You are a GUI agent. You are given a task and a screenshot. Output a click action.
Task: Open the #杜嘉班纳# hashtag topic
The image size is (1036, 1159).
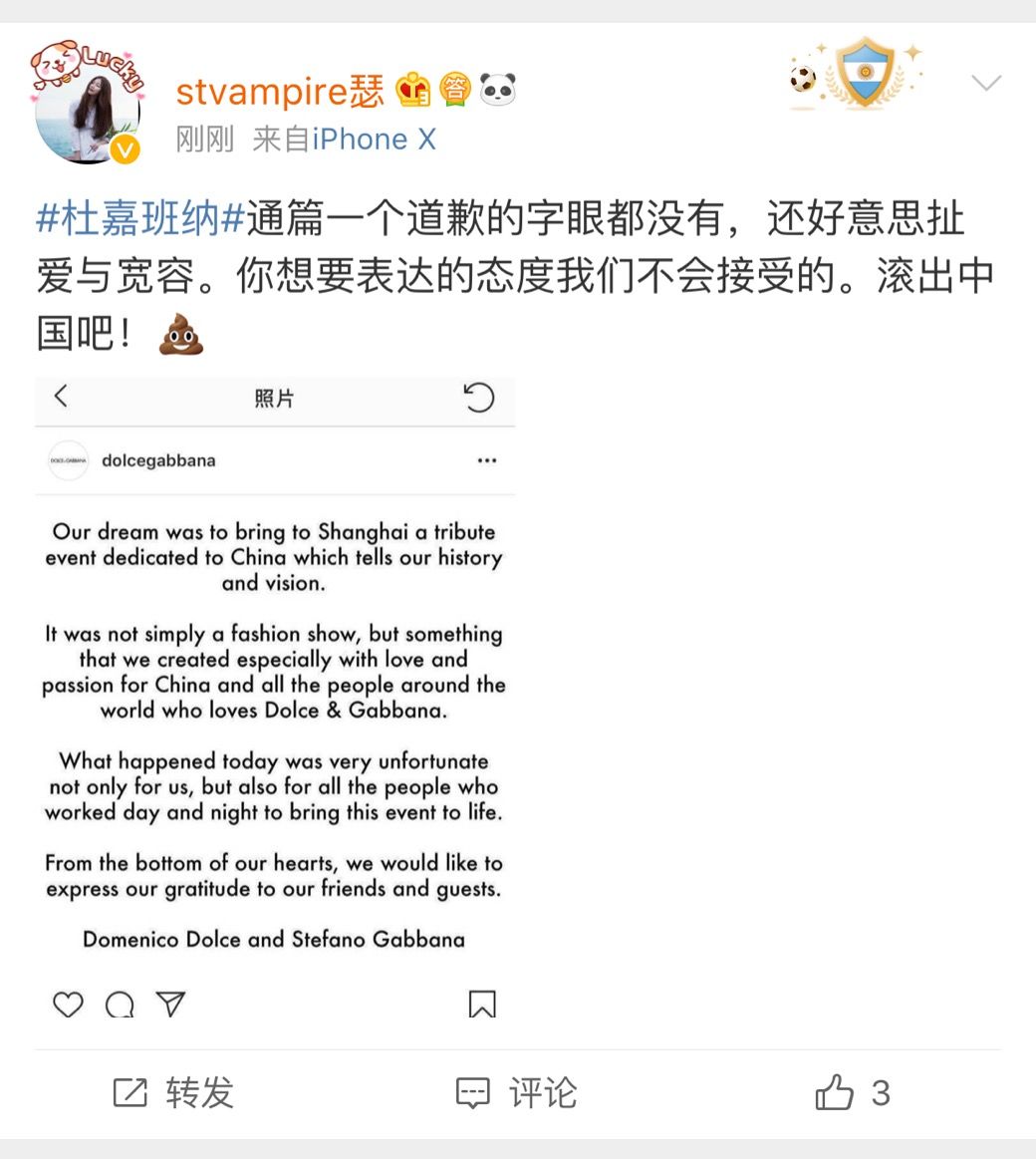(x=140, y=219)
